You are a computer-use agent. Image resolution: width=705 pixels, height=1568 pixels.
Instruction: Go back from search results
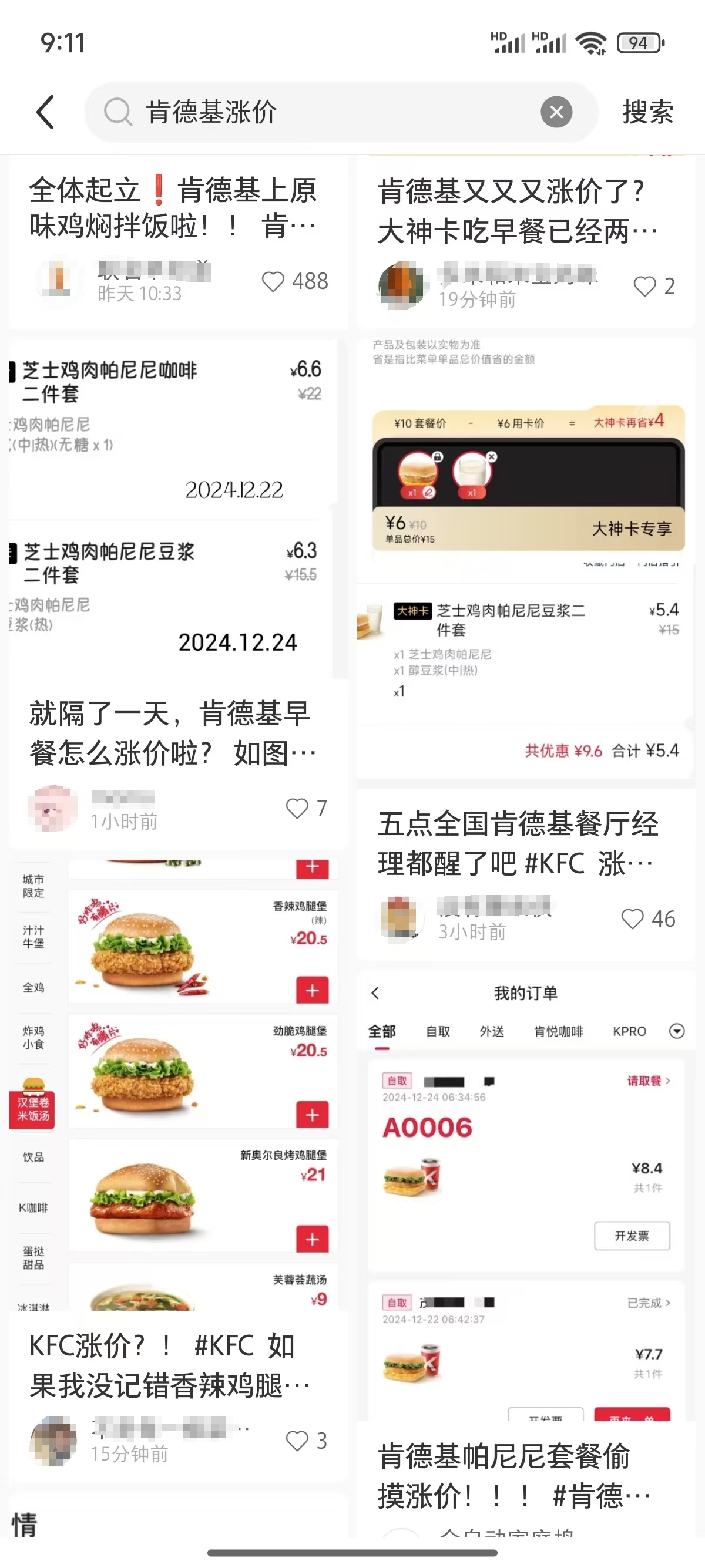(46, 112)
